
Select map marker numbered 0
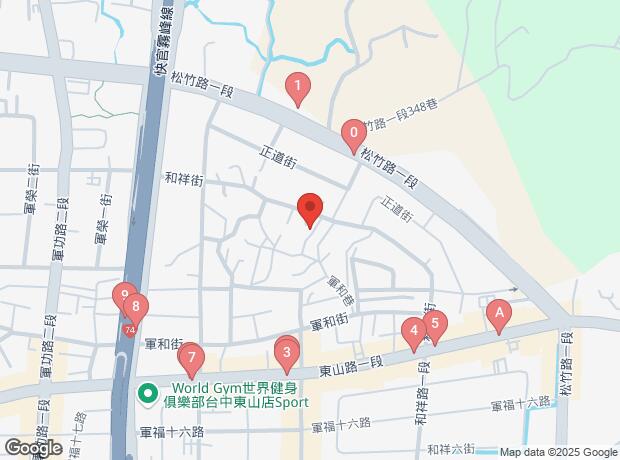(x=353, y=133)
